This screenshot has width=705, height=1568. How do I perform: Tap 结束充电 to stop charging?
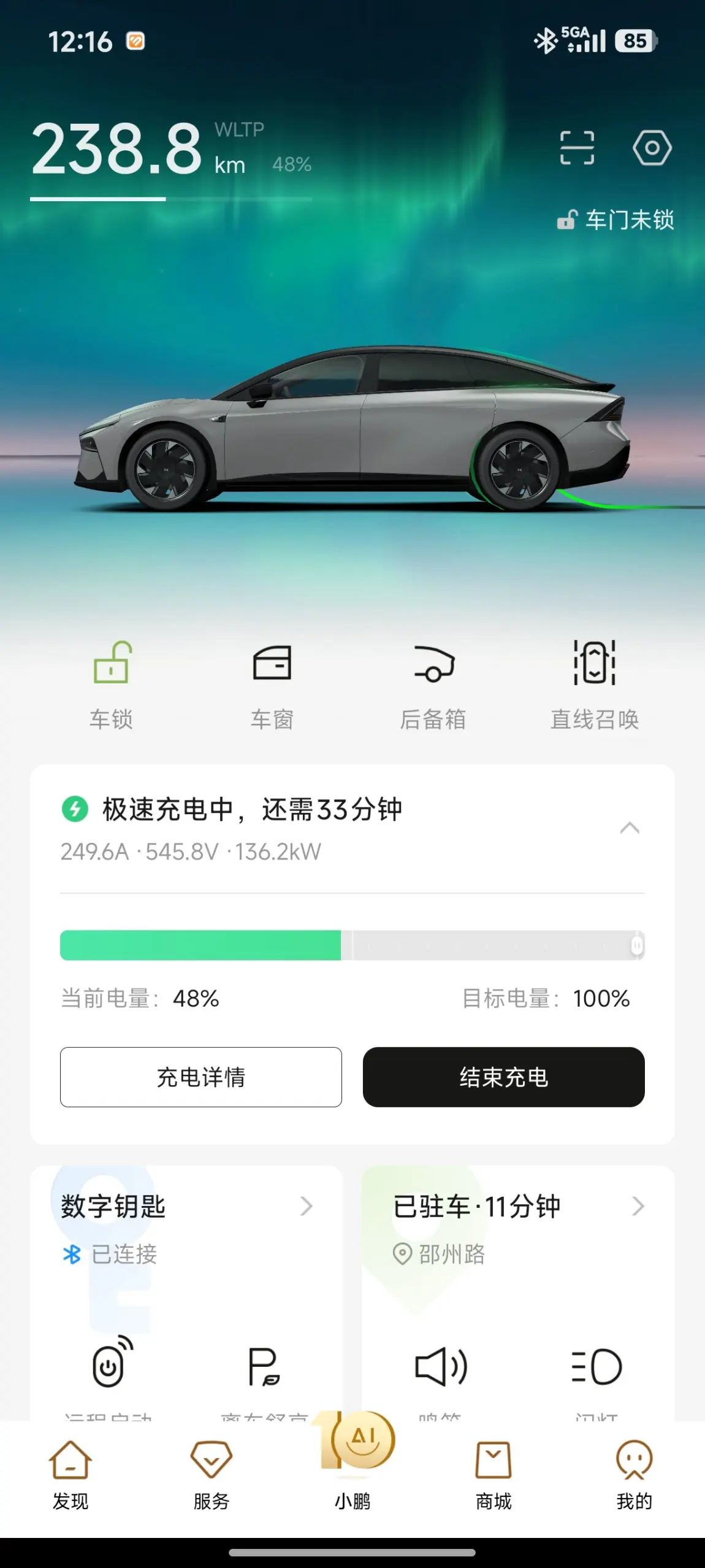point(504,1077)
